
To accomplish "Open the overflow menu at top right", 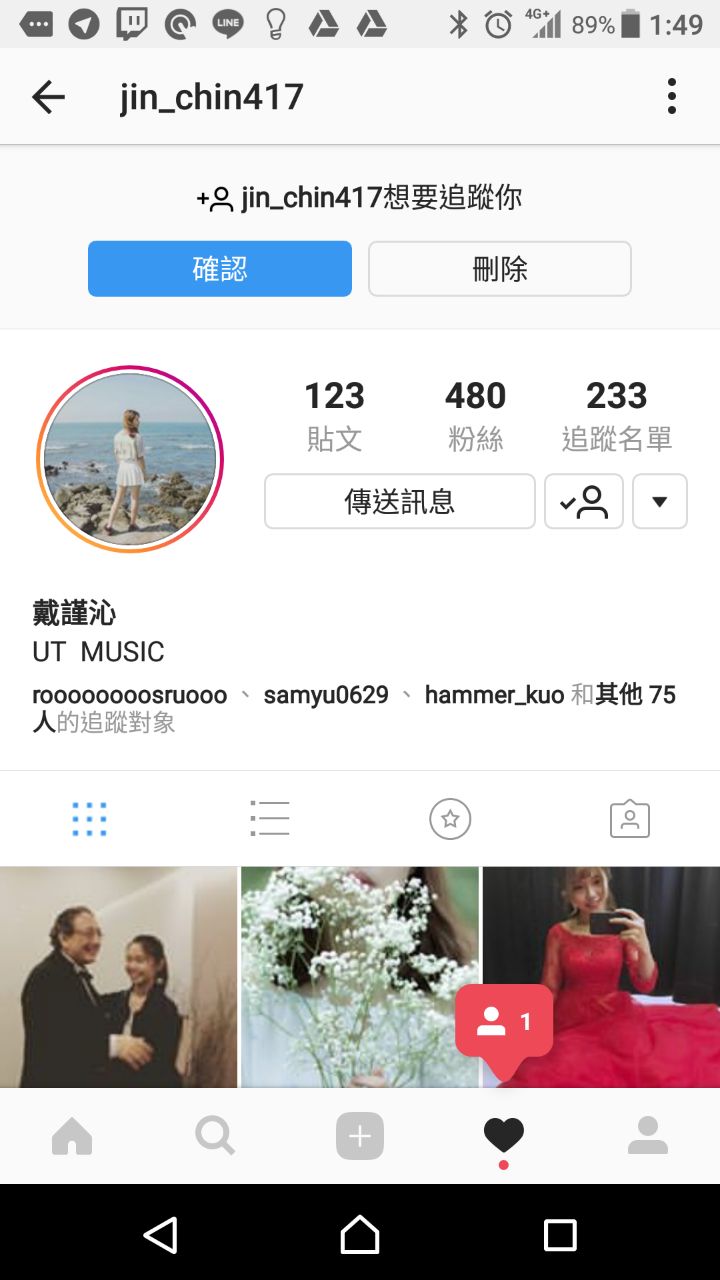I will pos(671,97).
